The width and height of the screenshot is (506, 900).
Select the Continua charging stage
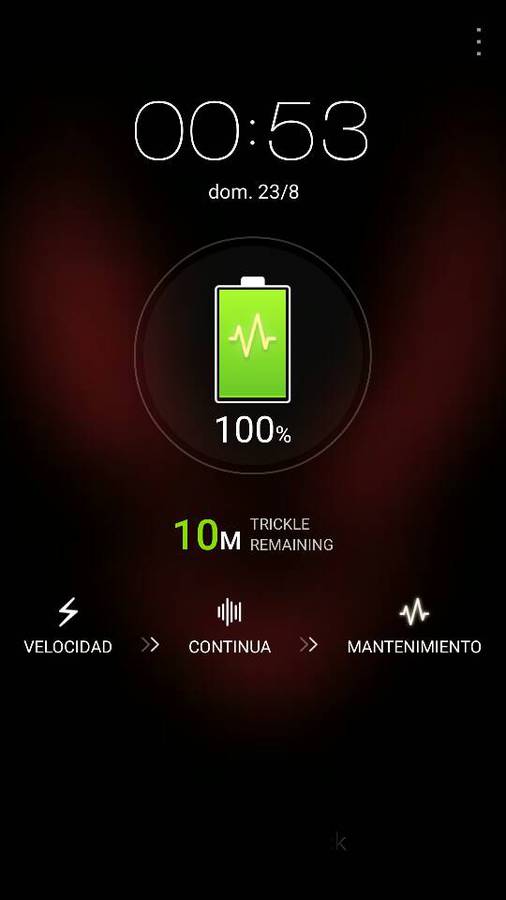pos(229,626)
